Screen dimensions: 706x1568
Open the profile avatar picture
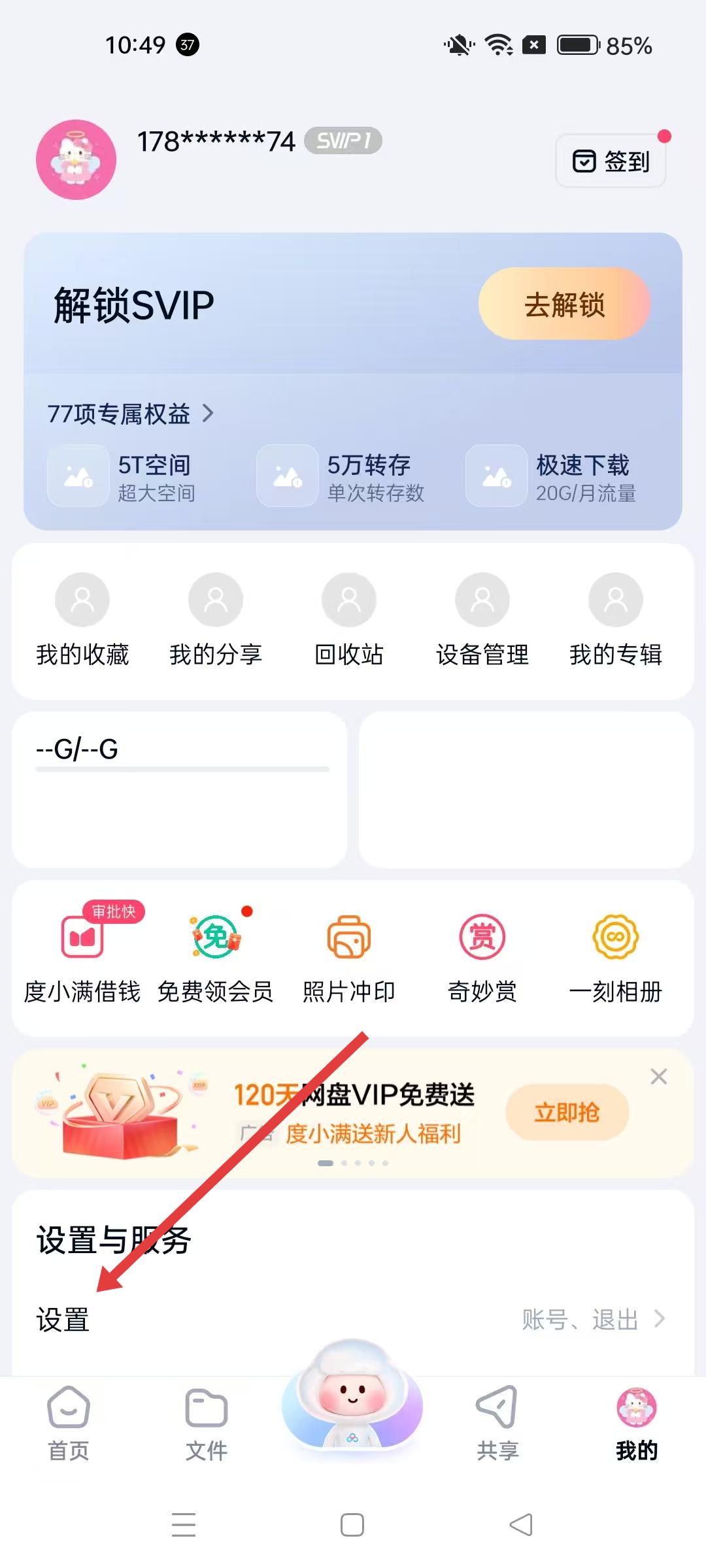[x=76, y=159]
